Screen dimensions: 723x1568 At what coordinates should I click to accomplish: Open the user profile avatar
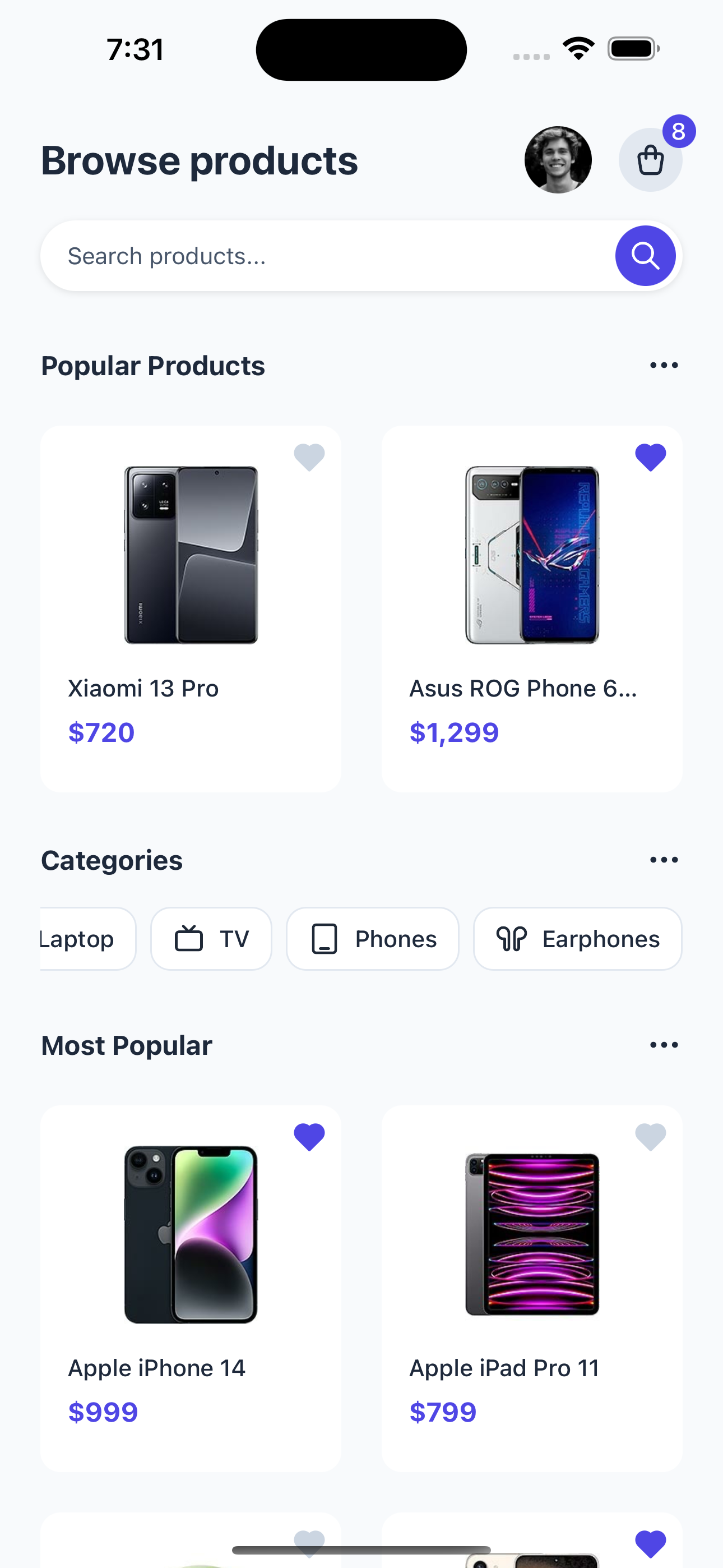pyautogui.click(x=558, y=160)
